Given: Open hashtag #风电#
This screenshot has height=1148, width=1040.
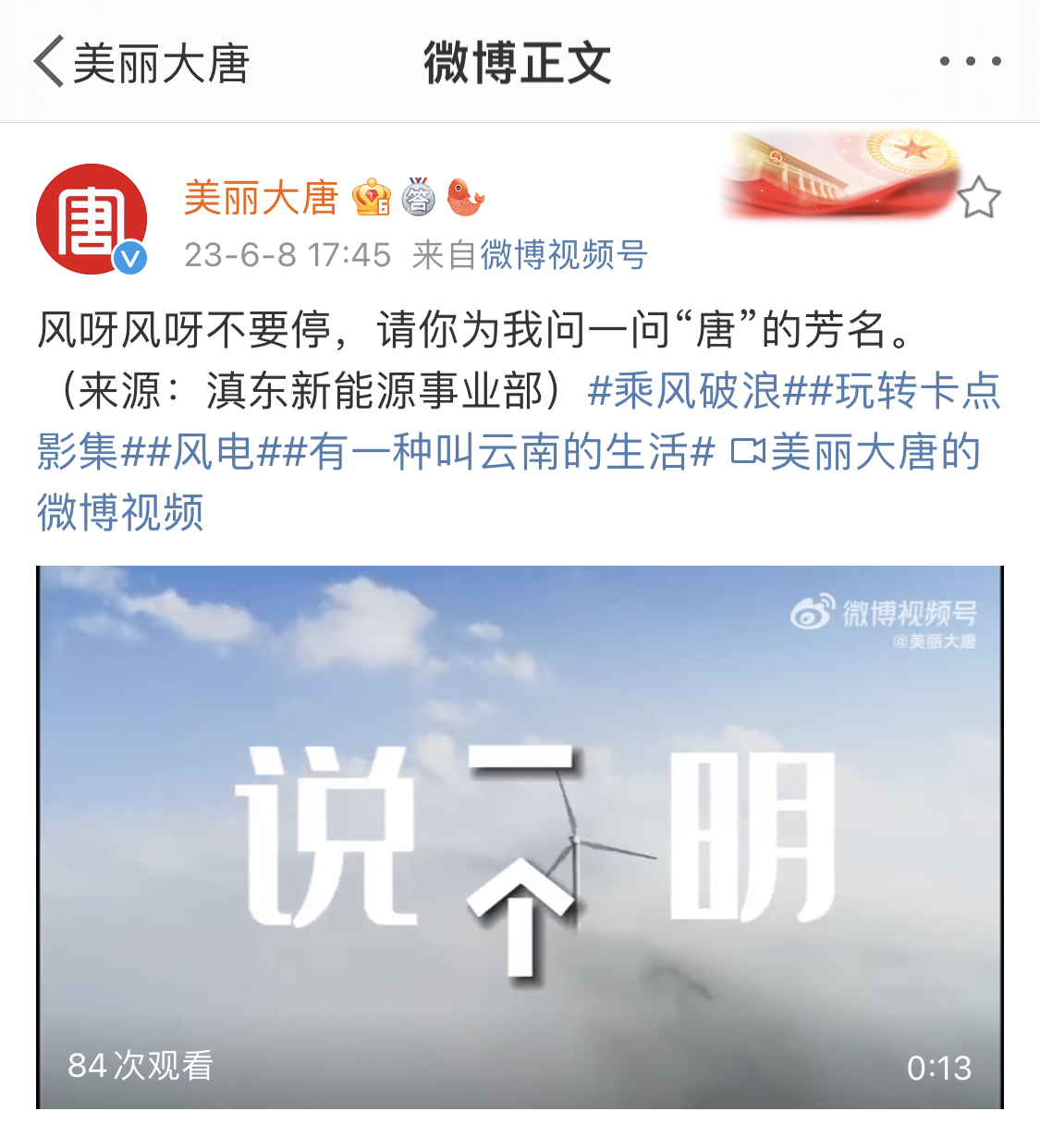Looking at the screenshot, I should coord(213,452).
